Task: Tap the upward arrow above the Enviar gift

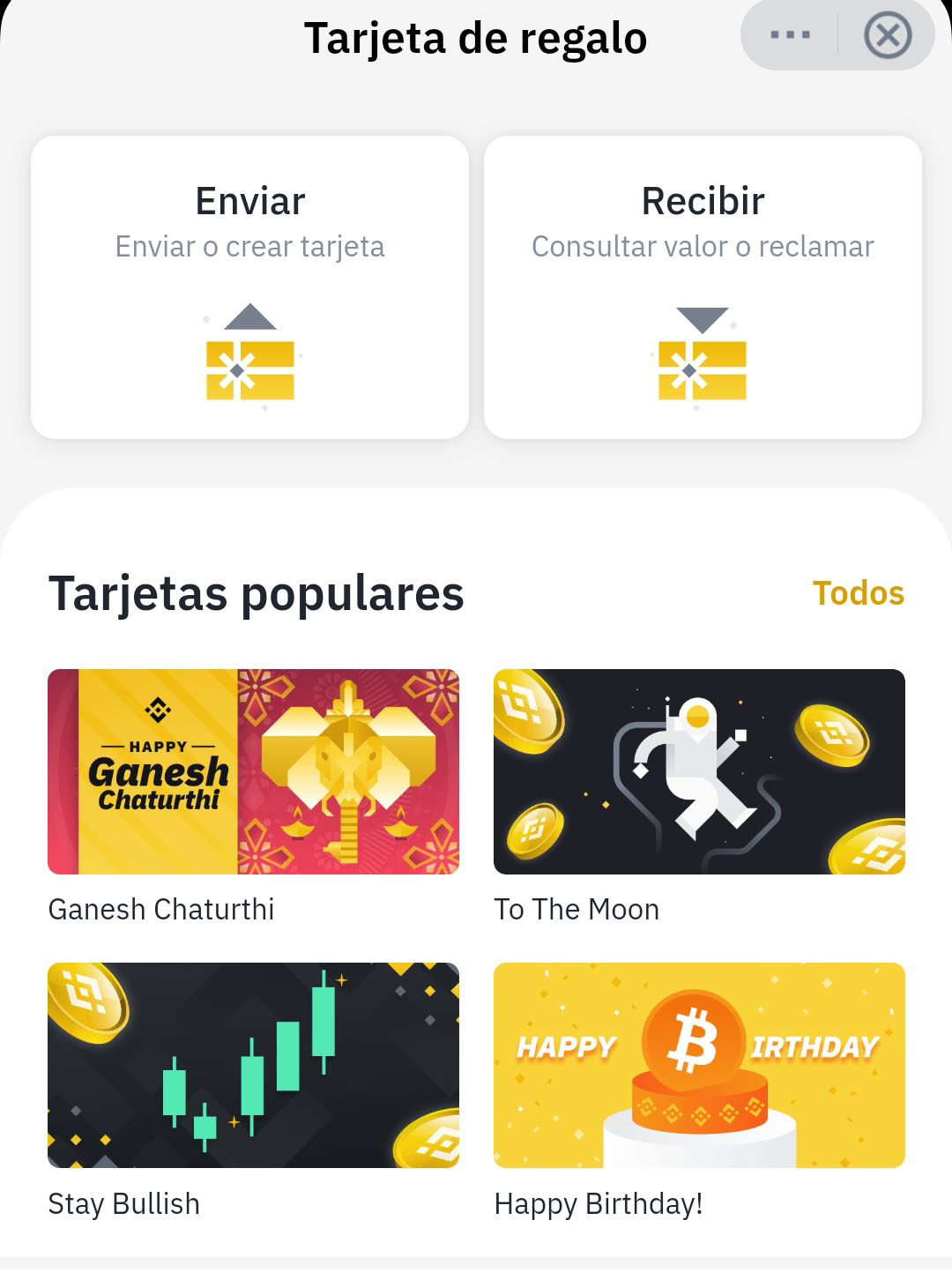Action: click(x=251, y=316)
